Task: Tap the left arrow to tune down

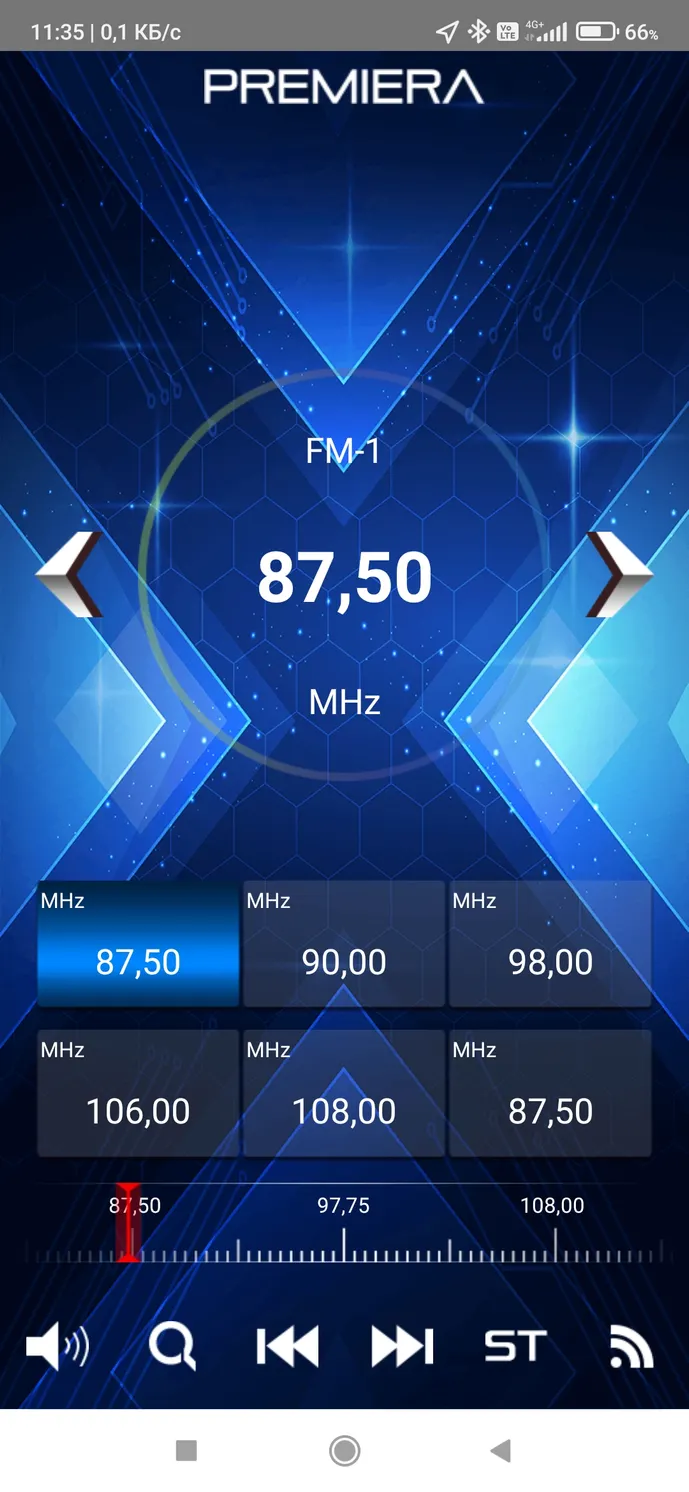Action: [69, 573]
